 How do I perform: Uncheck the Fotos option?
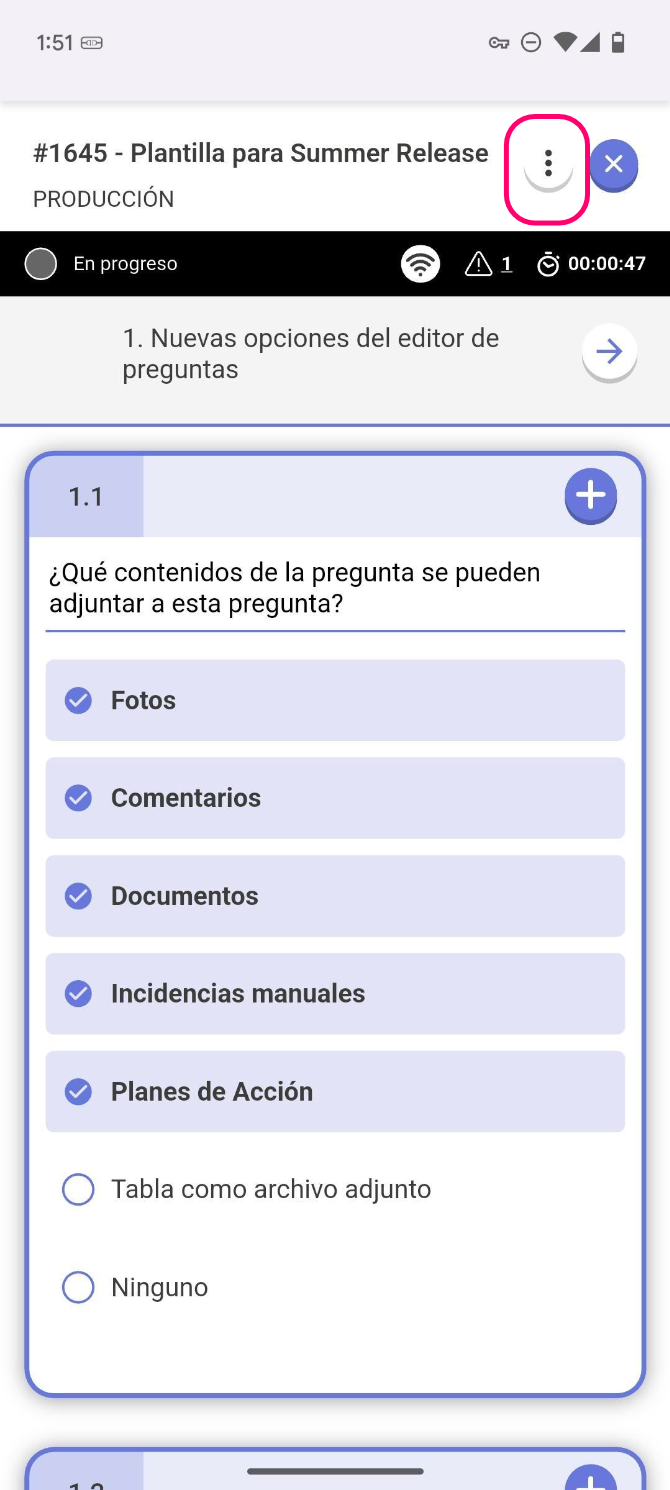pos(335,700)
